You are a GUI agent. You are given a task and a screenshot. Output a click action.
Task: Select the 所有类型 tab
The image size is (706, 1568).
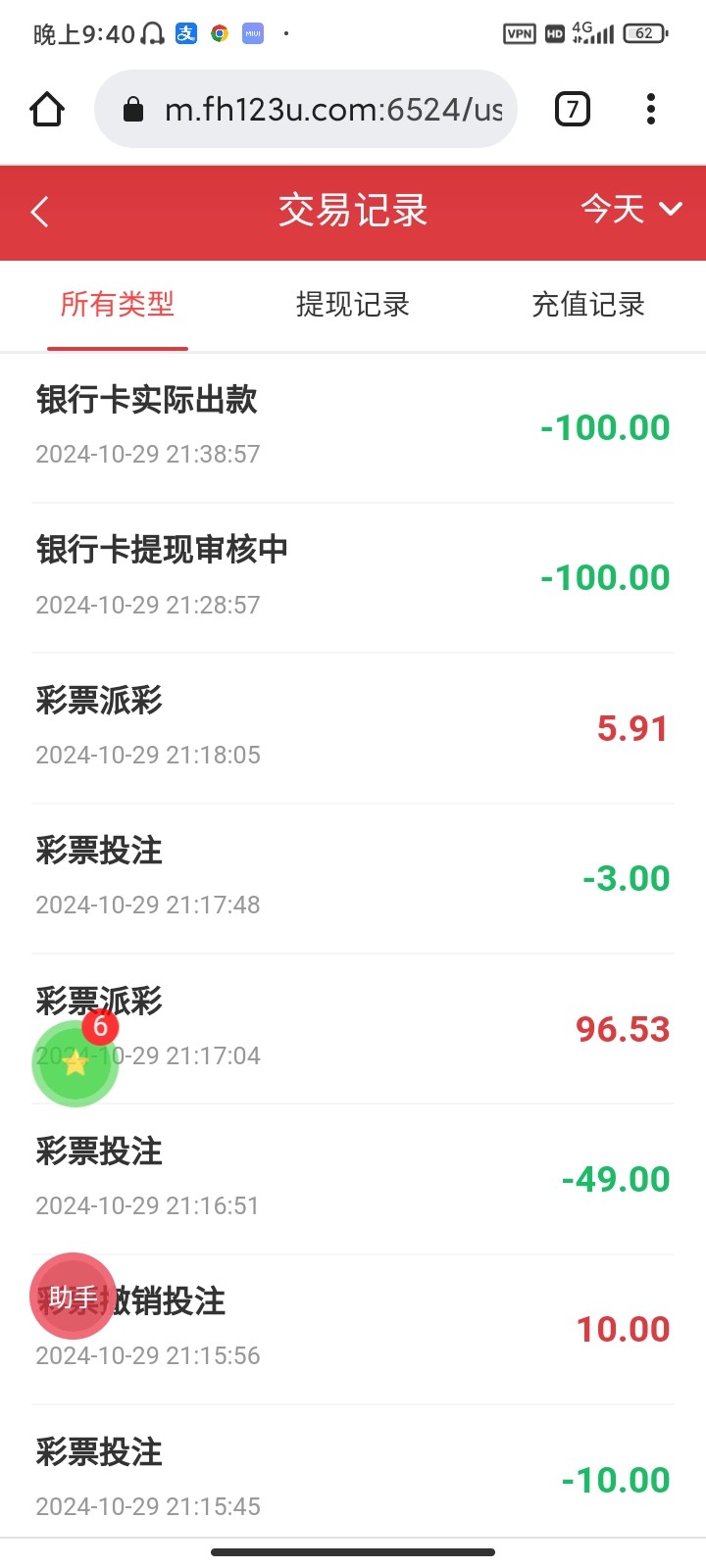118,305
